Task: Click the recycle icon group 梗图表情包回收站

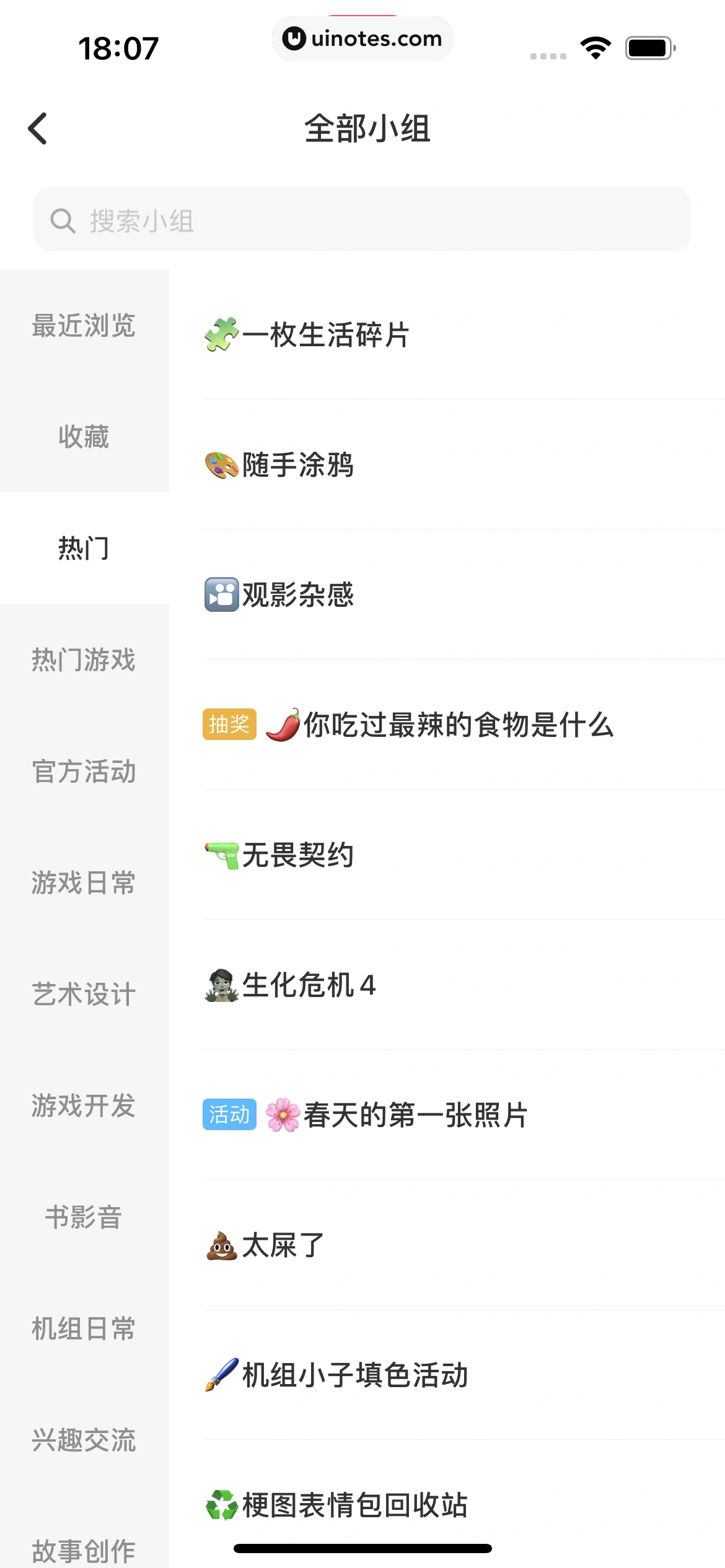Action: pos(336,1505)
